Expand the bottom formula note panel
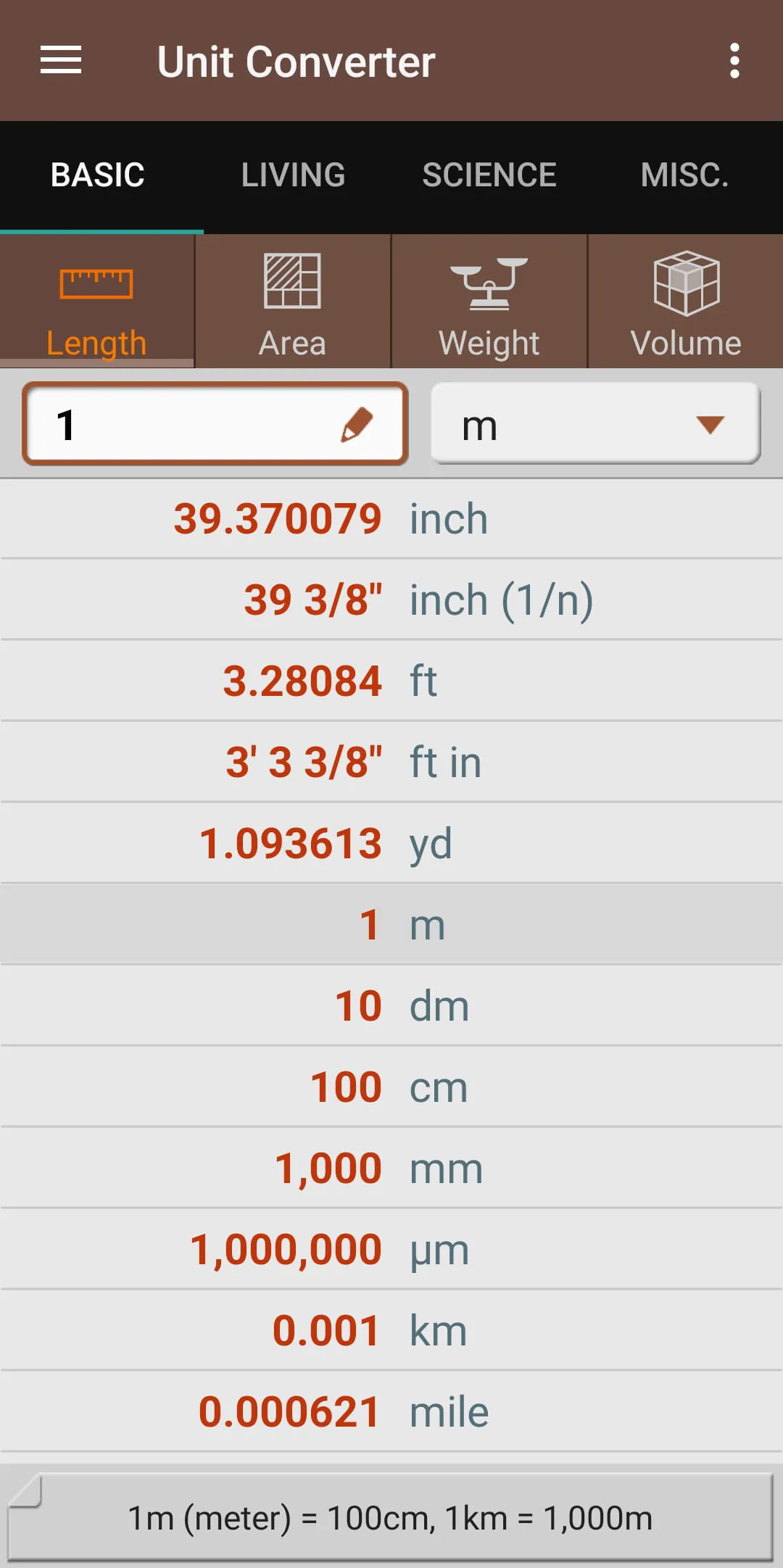Viewport: 783px width, 1568px height. [x=391, y=1515]
